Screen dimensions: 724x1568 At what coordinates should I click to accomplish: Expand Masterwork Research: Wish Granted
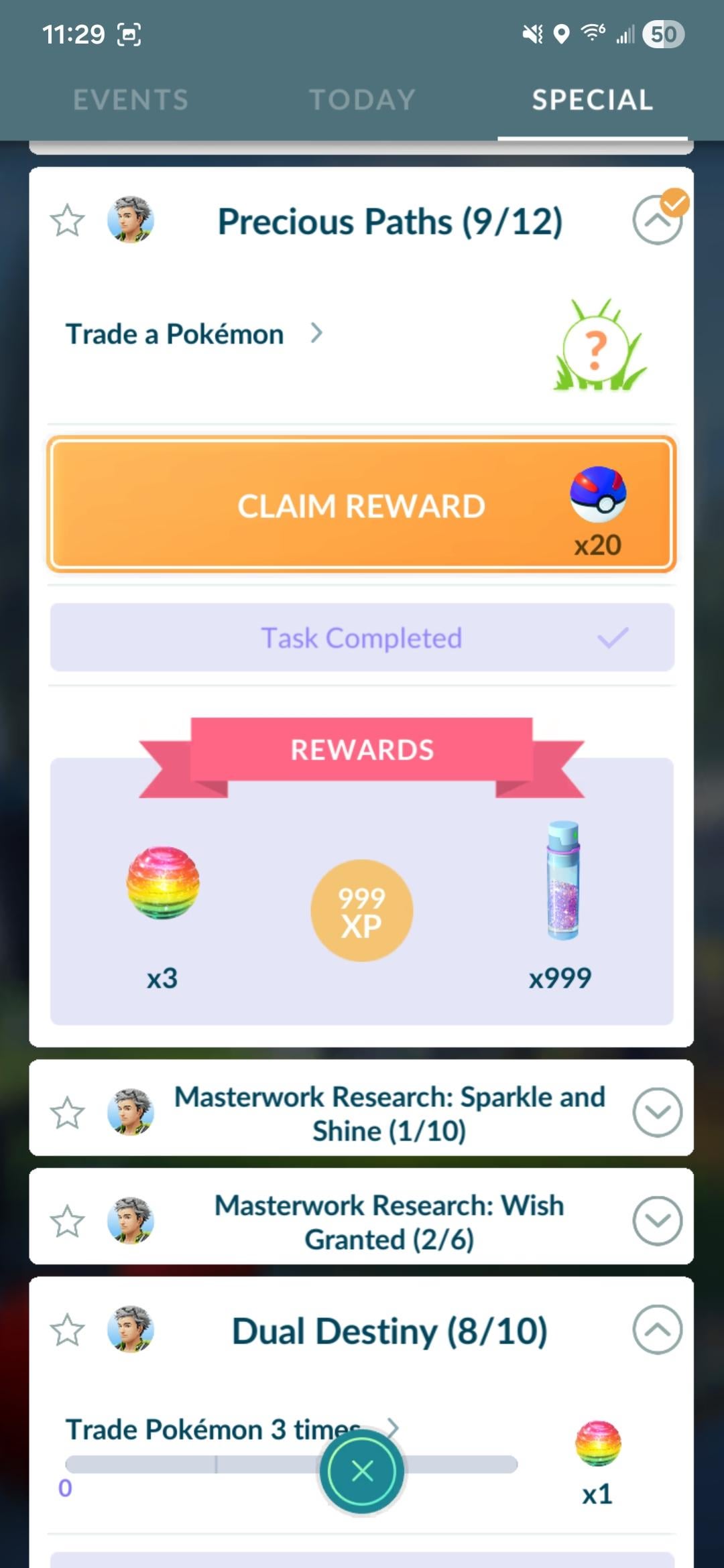(656, 1221)
